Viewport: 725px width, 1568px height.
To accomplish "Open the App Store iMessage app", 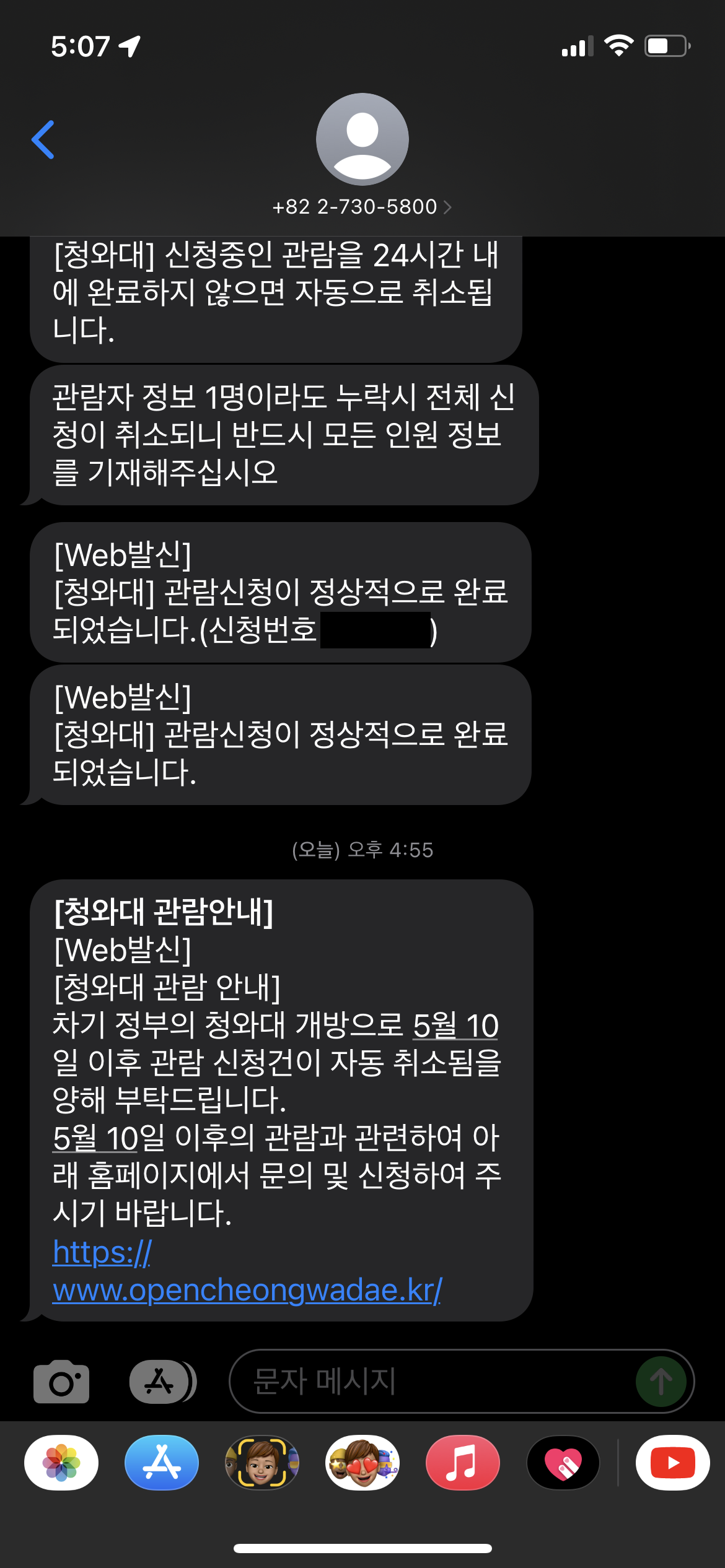I will tap(162, 1463).
